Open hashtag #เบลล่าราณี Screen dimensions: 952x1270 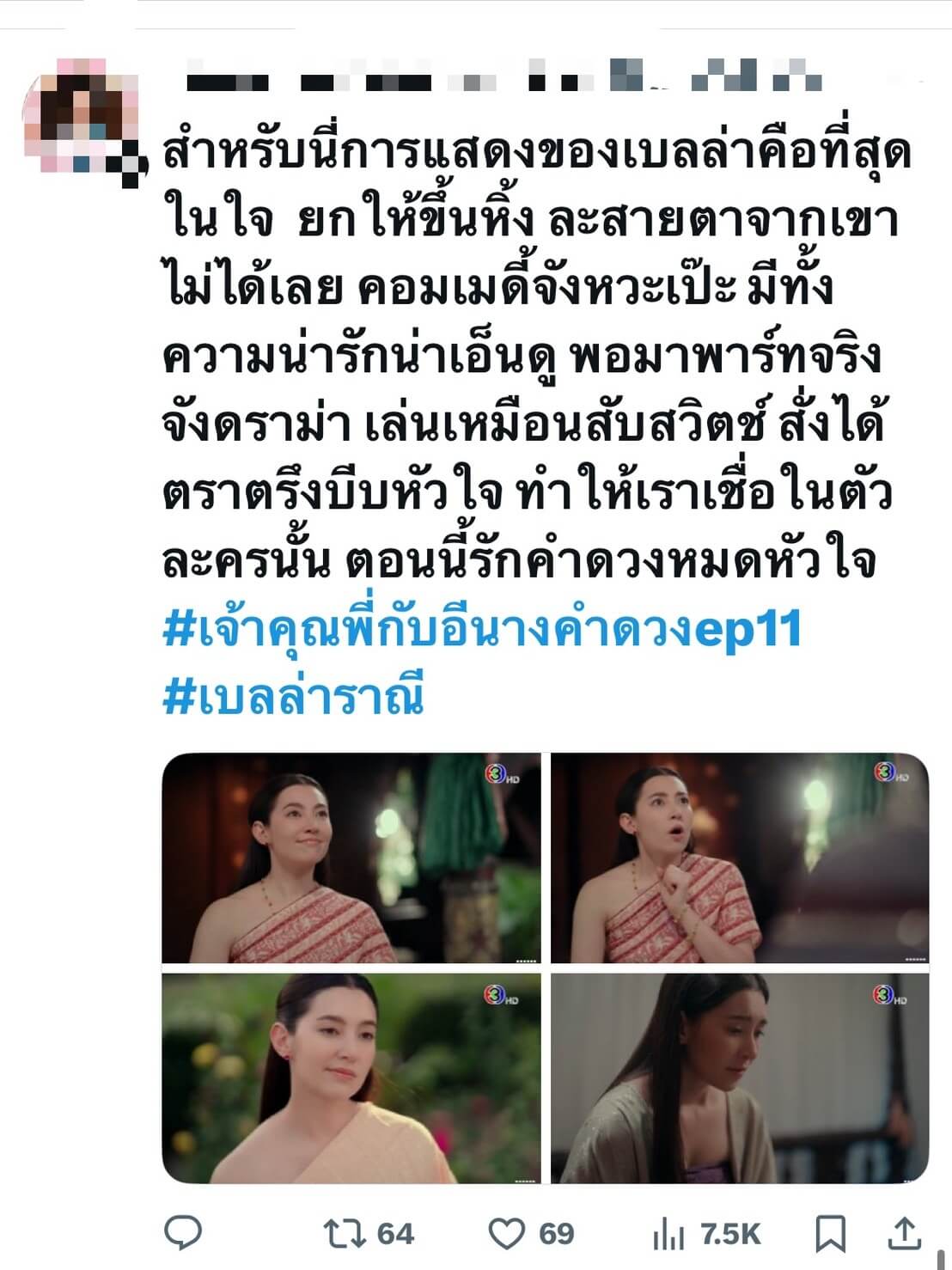pos(293,696)
